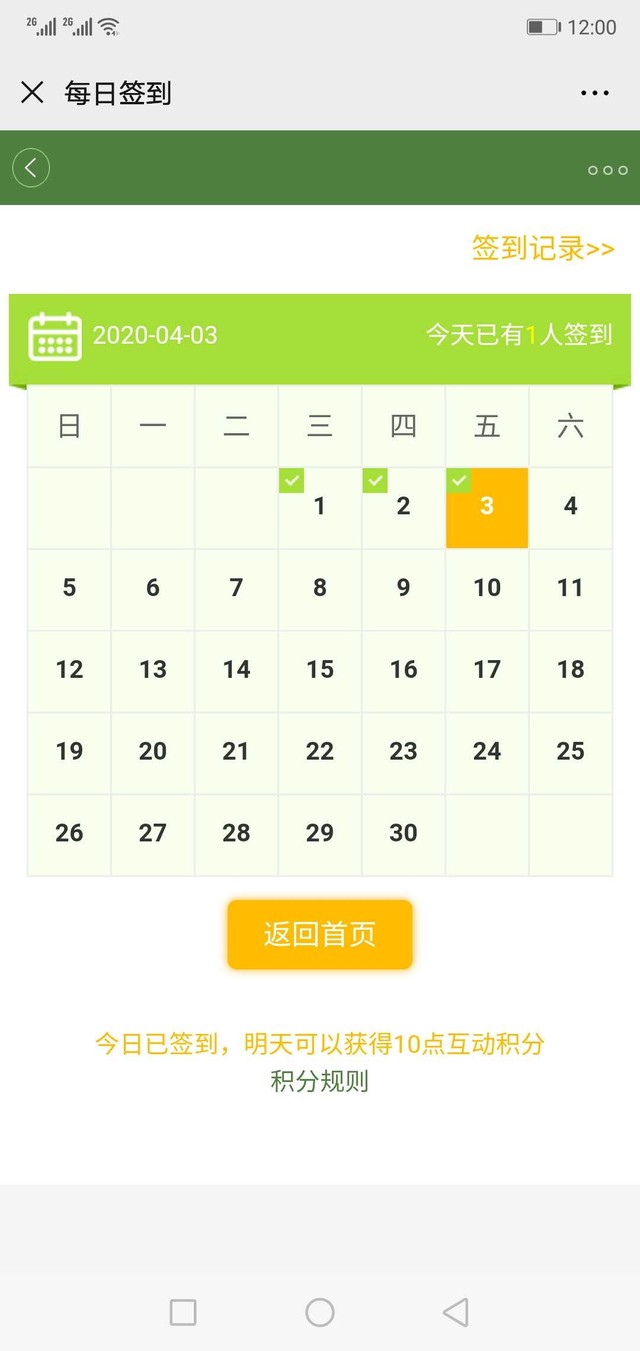Tap the 返回首页 button

coord(320,934)
